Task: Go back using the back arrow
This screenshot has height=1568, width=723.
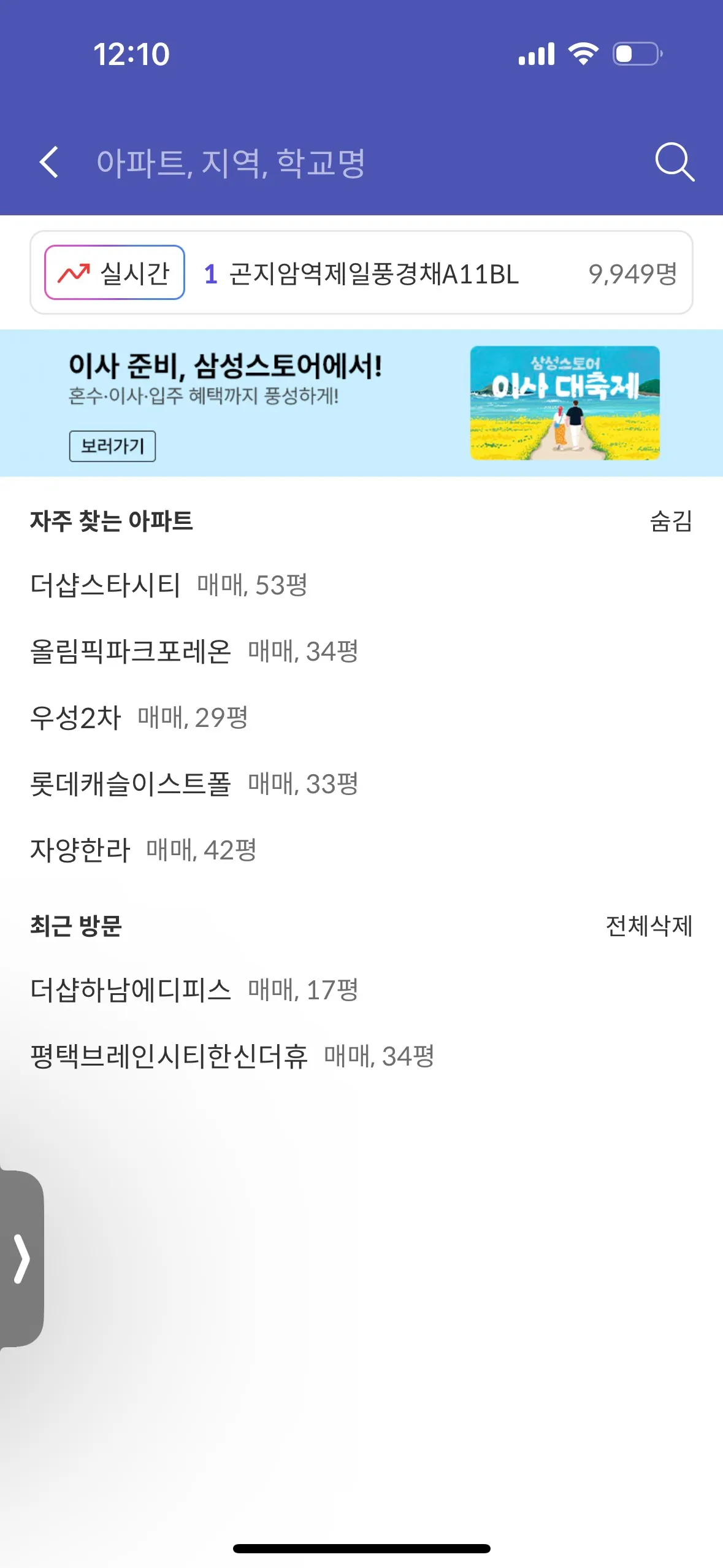Action: click(49, 163)
